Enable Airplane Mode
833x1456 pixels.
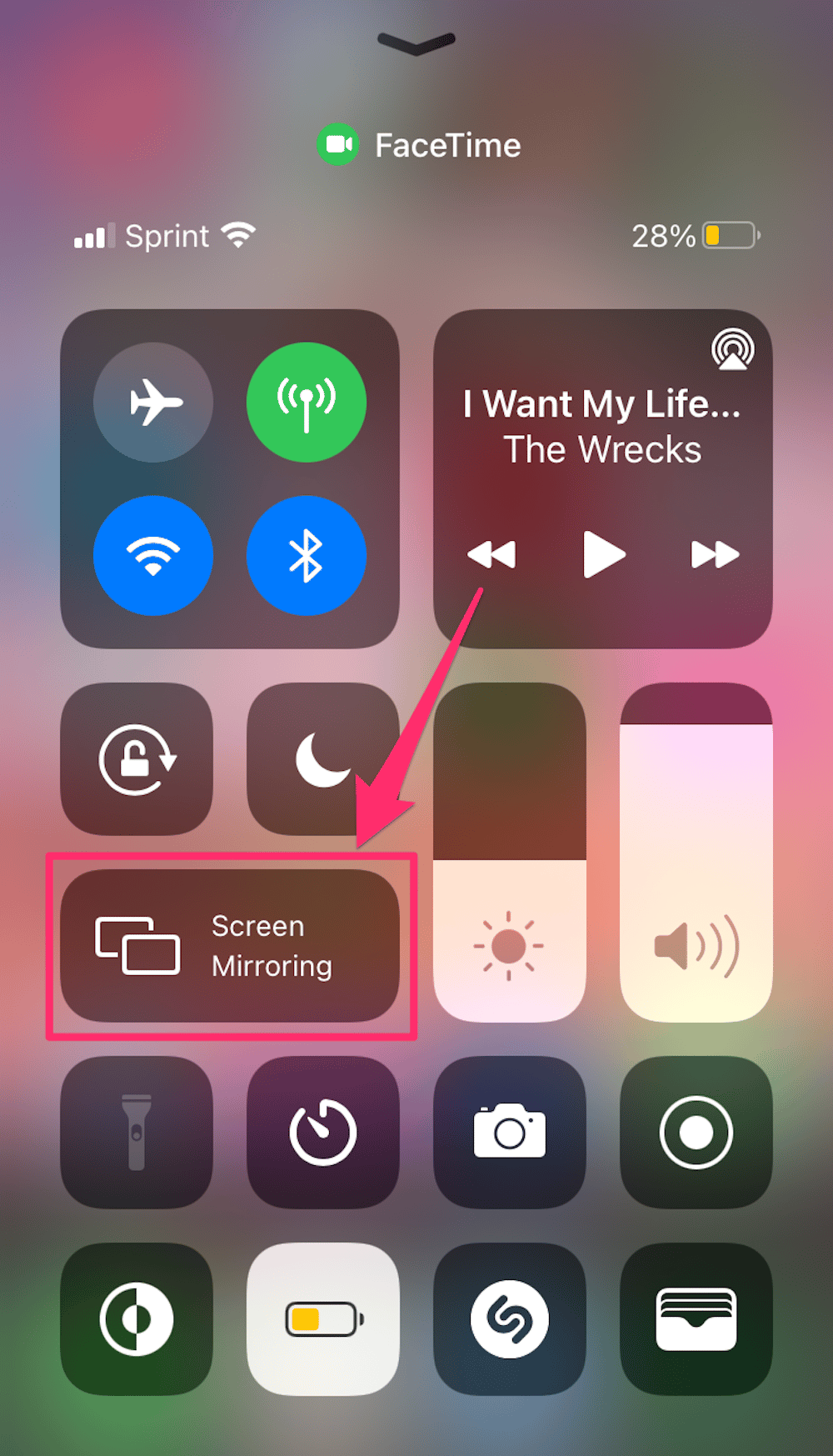(153, 403)
